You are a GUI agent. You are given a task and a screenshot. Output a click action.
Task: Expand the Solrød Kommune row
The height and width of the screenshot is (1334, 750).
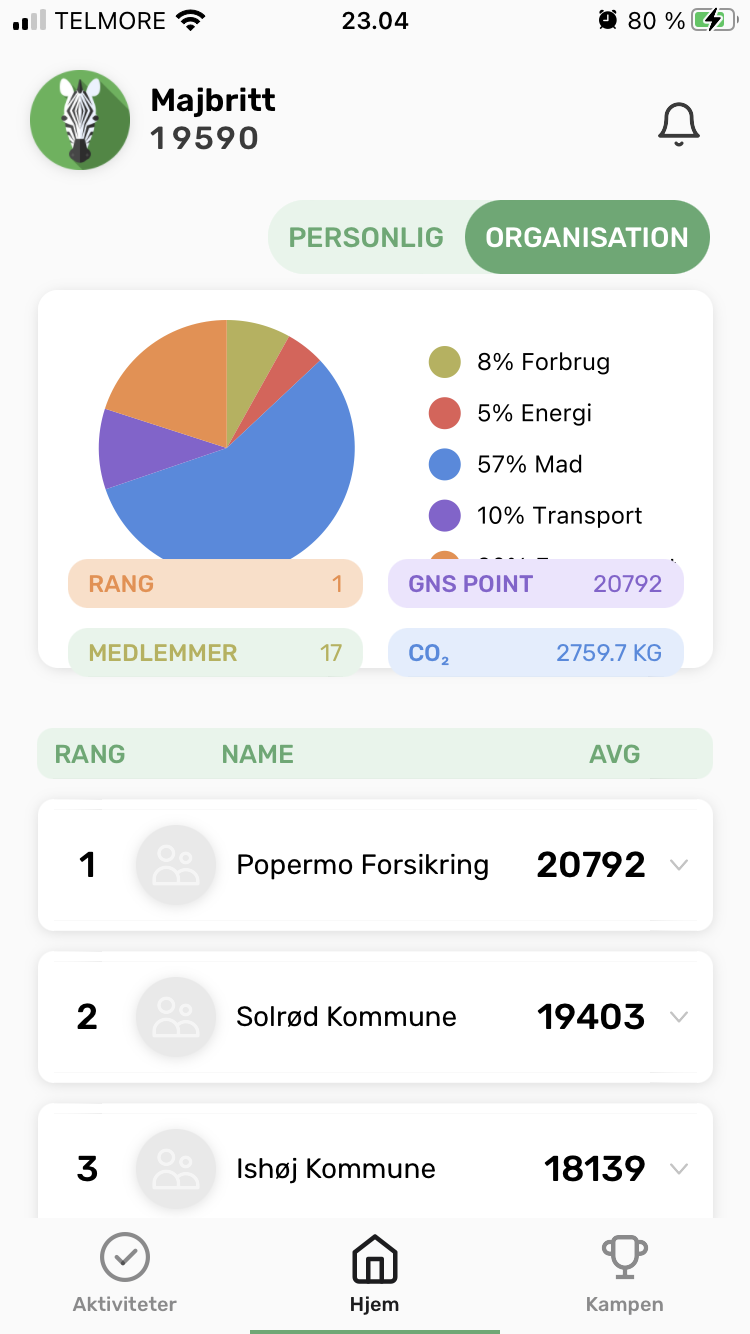pos(679,1017)
